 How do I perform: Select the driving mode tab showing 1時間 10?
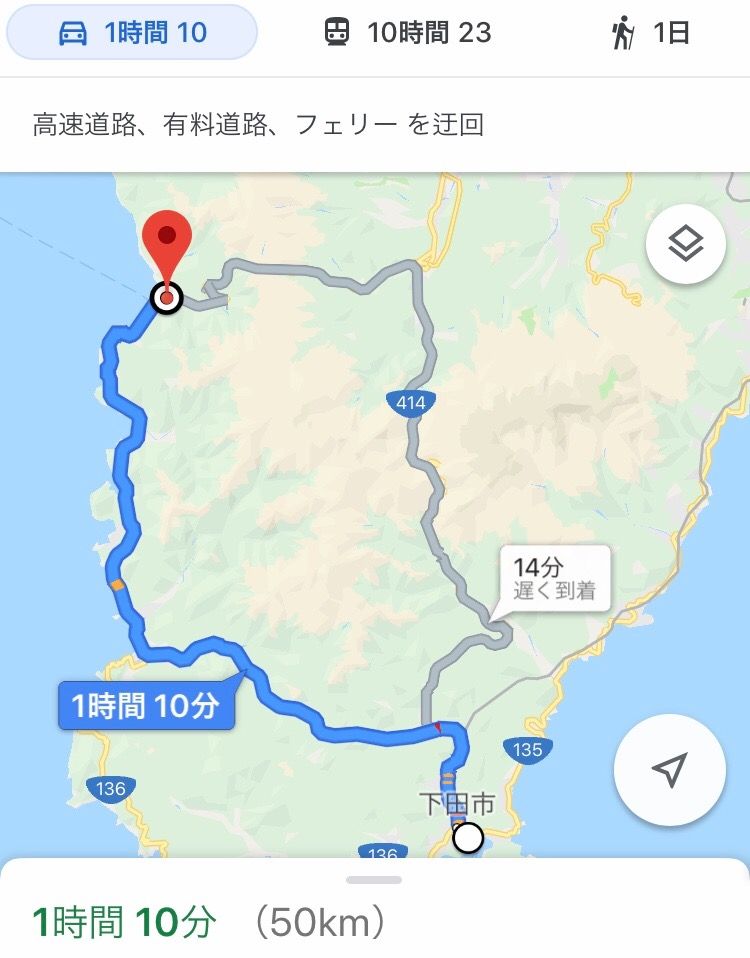click(132, 33)
